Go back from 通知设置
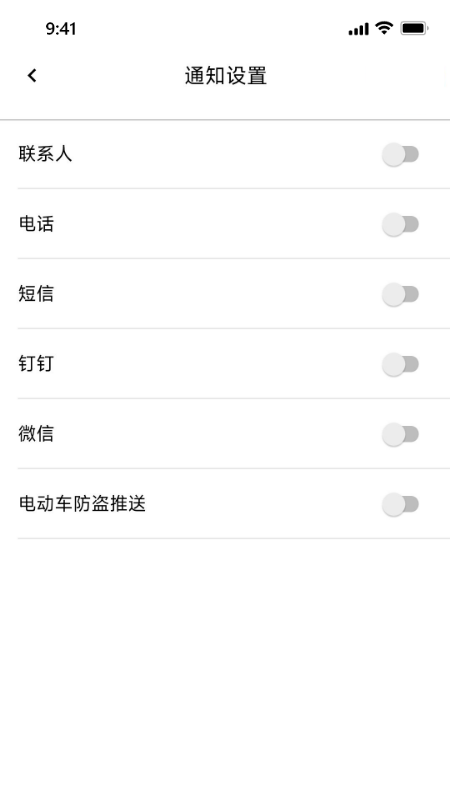 click(x=32, y=76)
